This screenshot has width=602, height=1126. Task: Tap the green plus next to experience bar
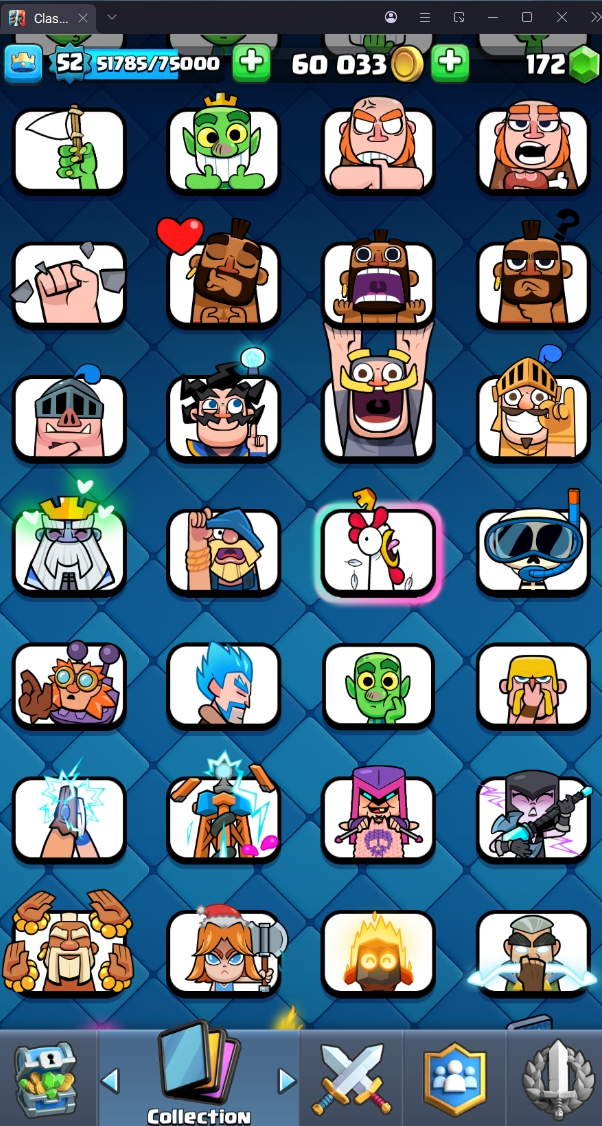click(x=251, y=64)
